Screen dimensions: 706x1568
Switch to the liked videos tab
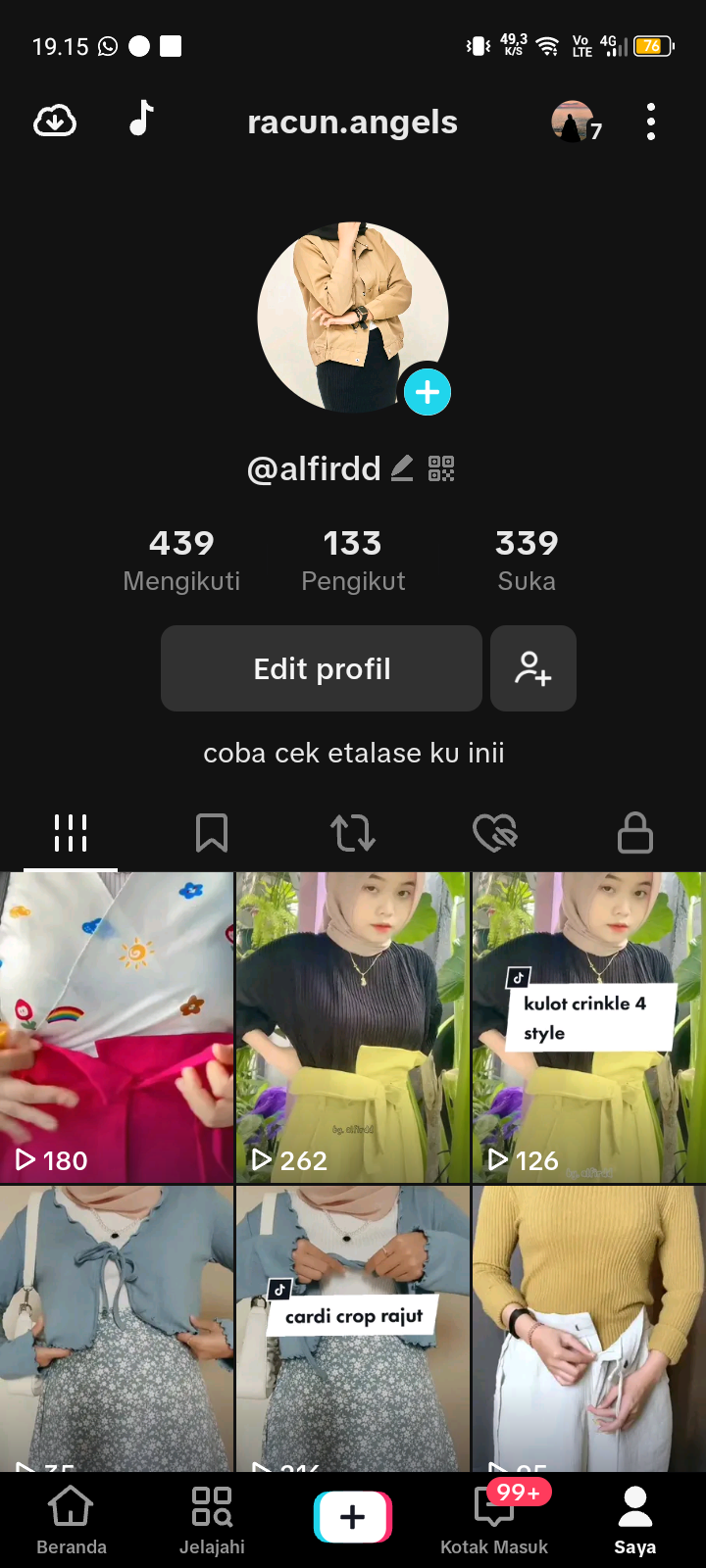click(x=494, y=833)
